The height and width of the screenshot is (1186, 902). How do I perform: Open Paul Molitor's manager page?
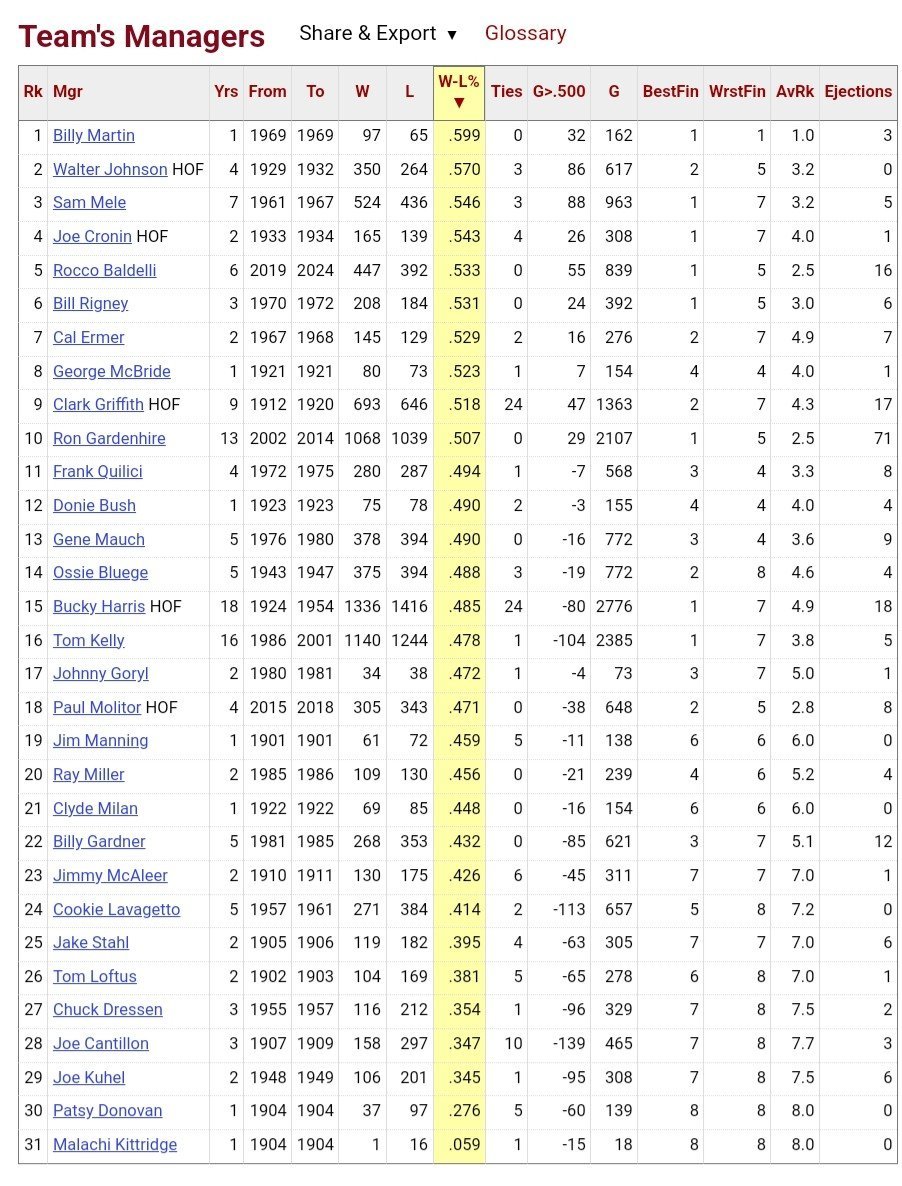coord(97,708)
